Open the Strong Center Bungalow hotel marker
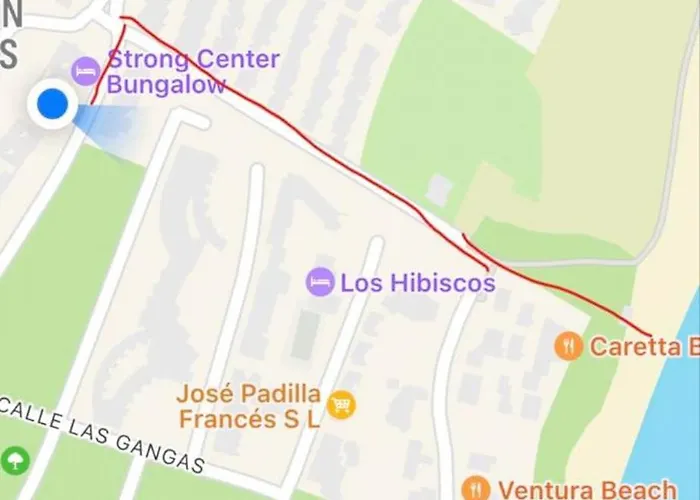Viewport: 700px width, 500px height. coord(85,71)
